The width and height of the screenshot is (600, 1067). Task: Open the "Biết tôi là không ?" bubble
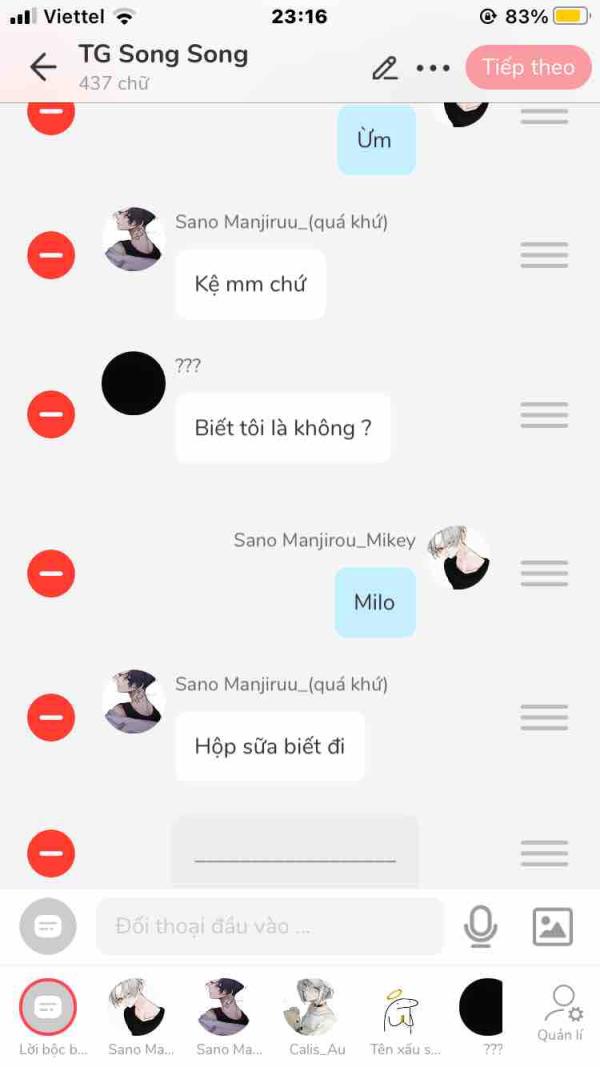283,428
